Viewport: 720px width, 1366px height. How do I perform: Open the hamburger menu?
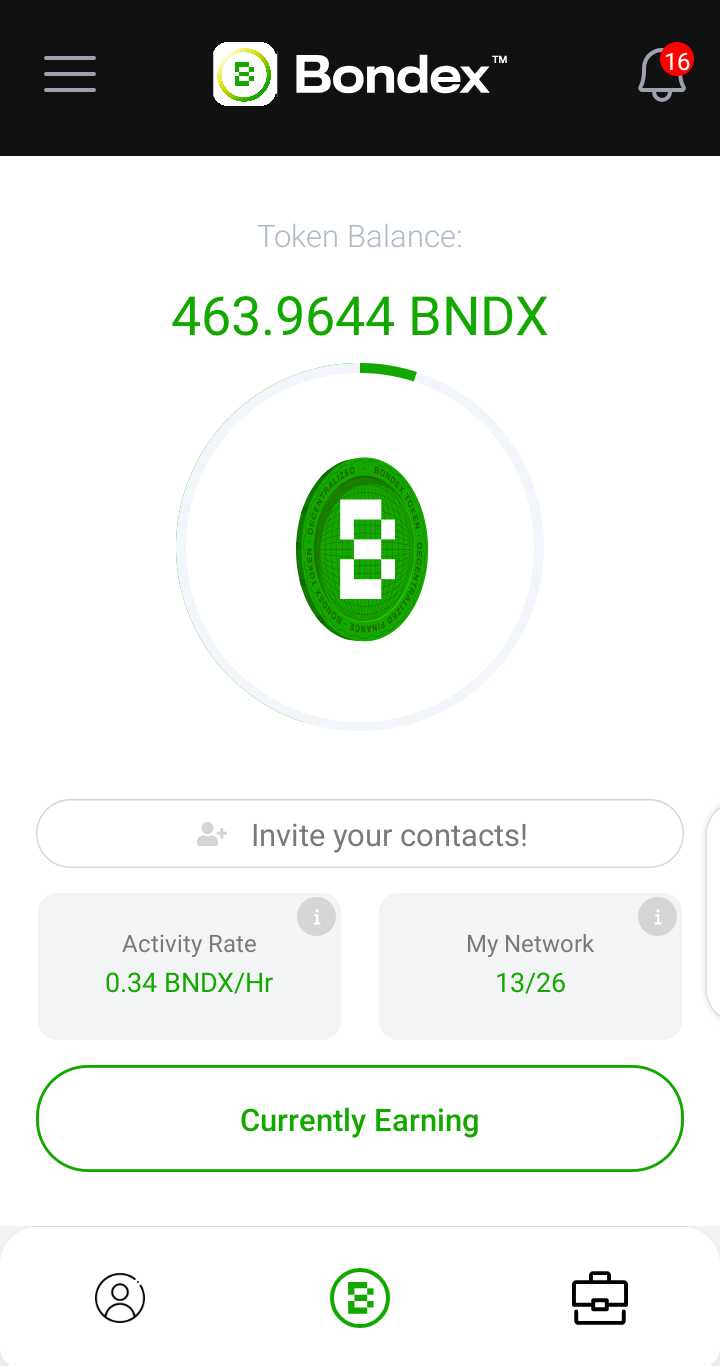pos(70,74)
